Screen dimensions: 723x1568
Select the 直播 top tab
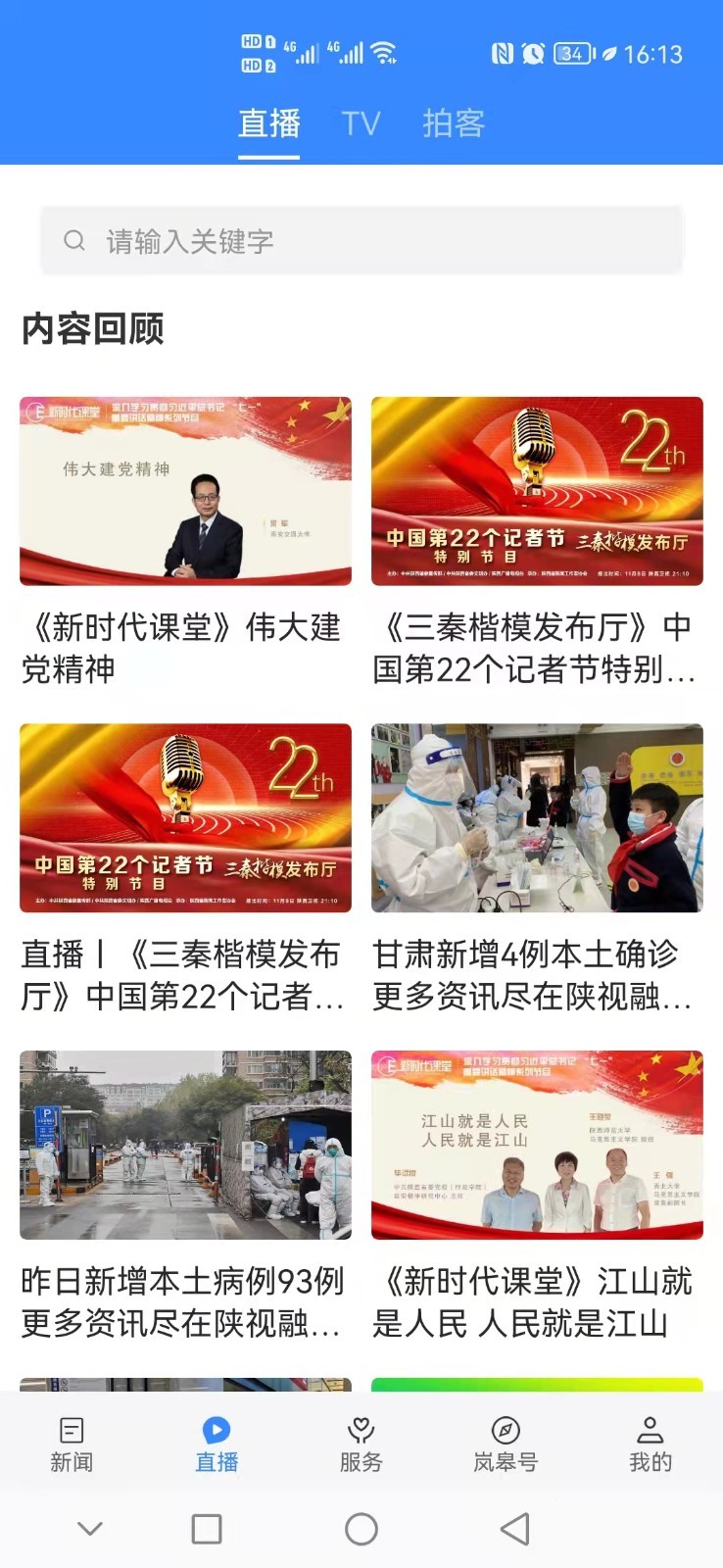click(x=269, y=123)
